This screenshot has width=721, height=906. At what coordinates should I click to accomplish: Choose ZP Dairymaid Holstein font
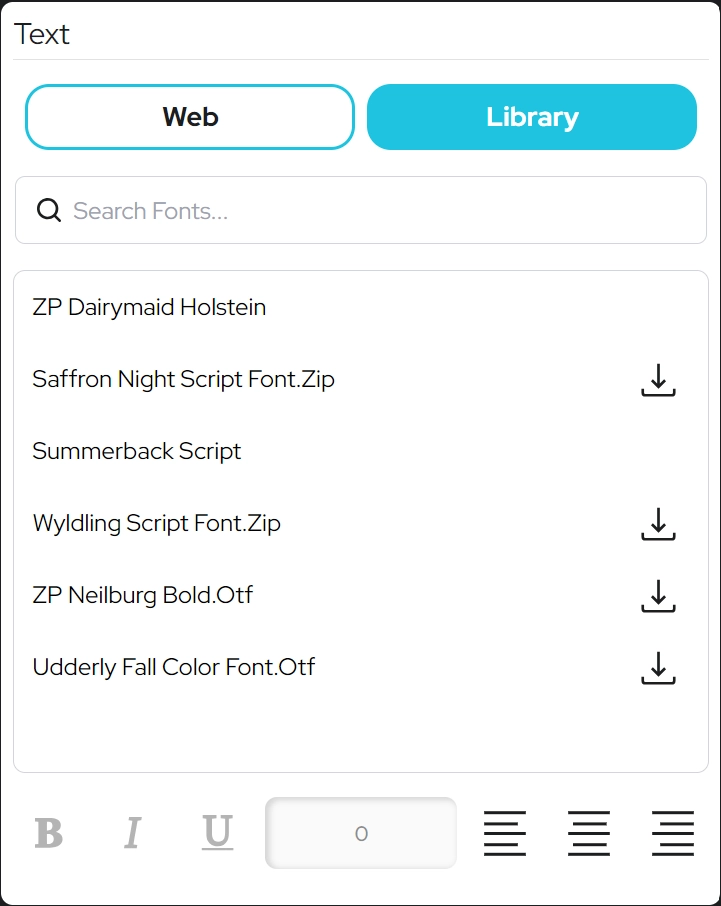click(x=150, y=307)
